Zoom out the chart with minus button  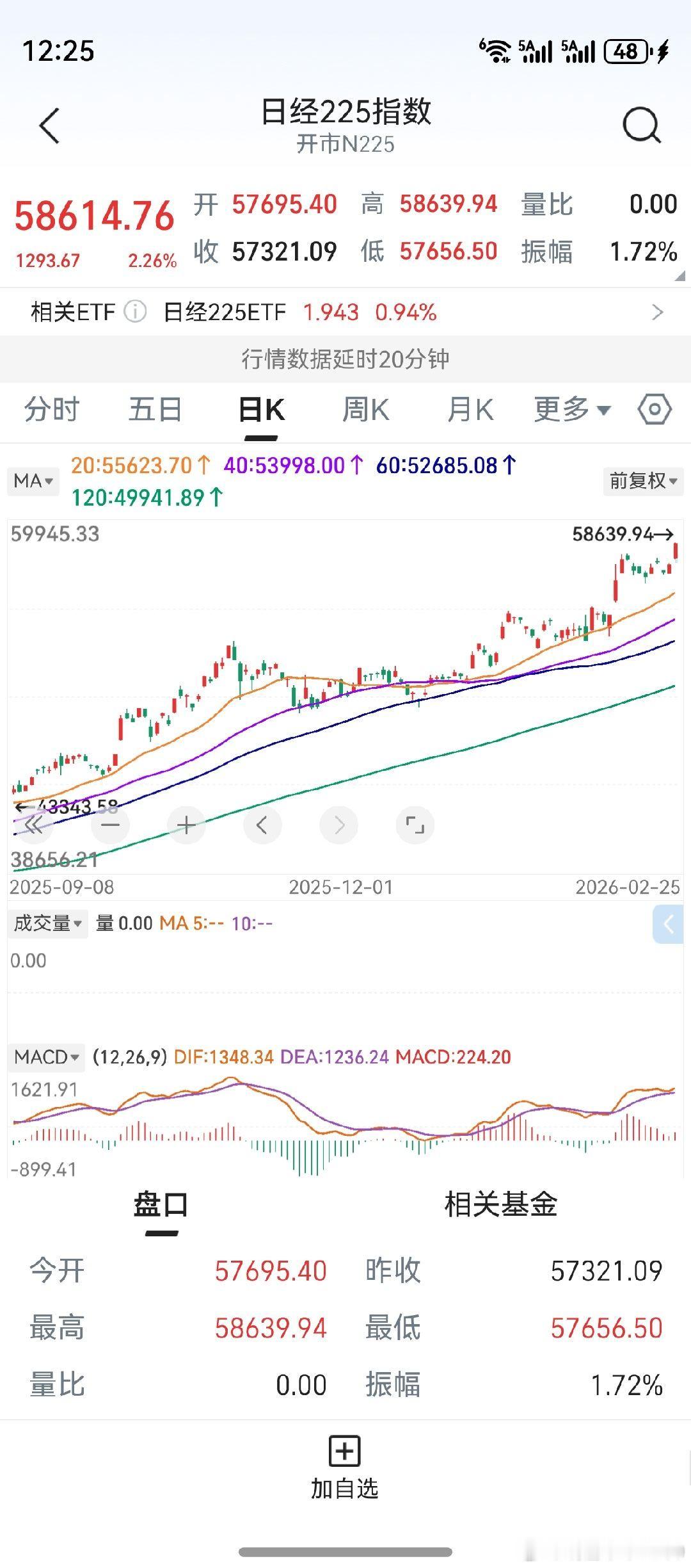point(110,825)
